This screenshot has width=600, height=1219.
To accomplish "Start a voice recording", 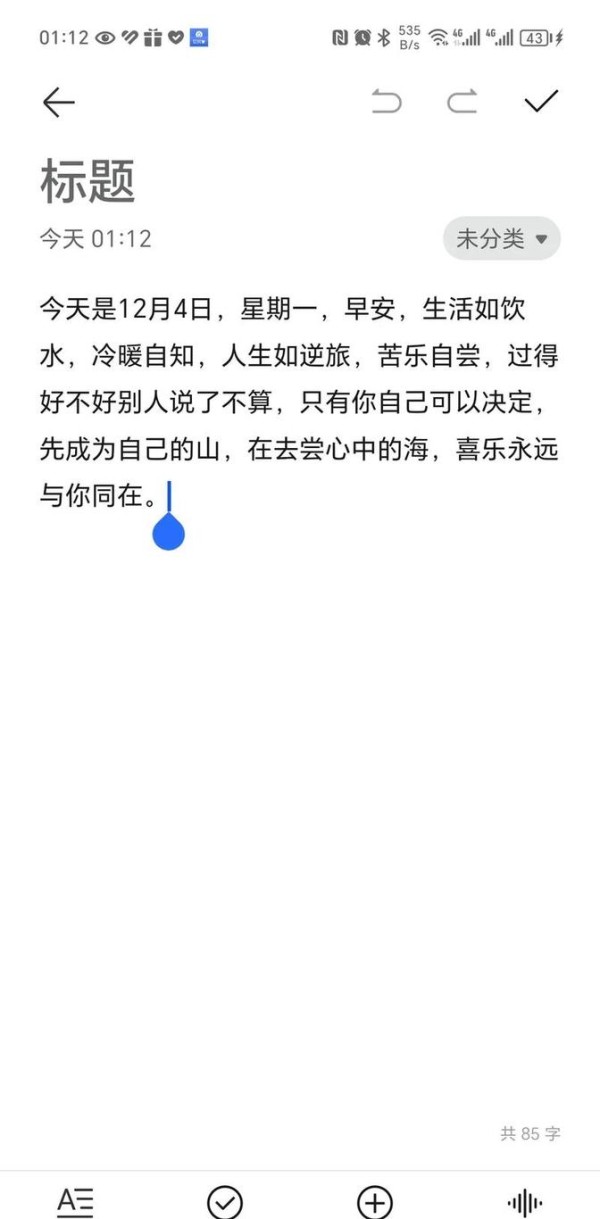I will coord(525,1202).
